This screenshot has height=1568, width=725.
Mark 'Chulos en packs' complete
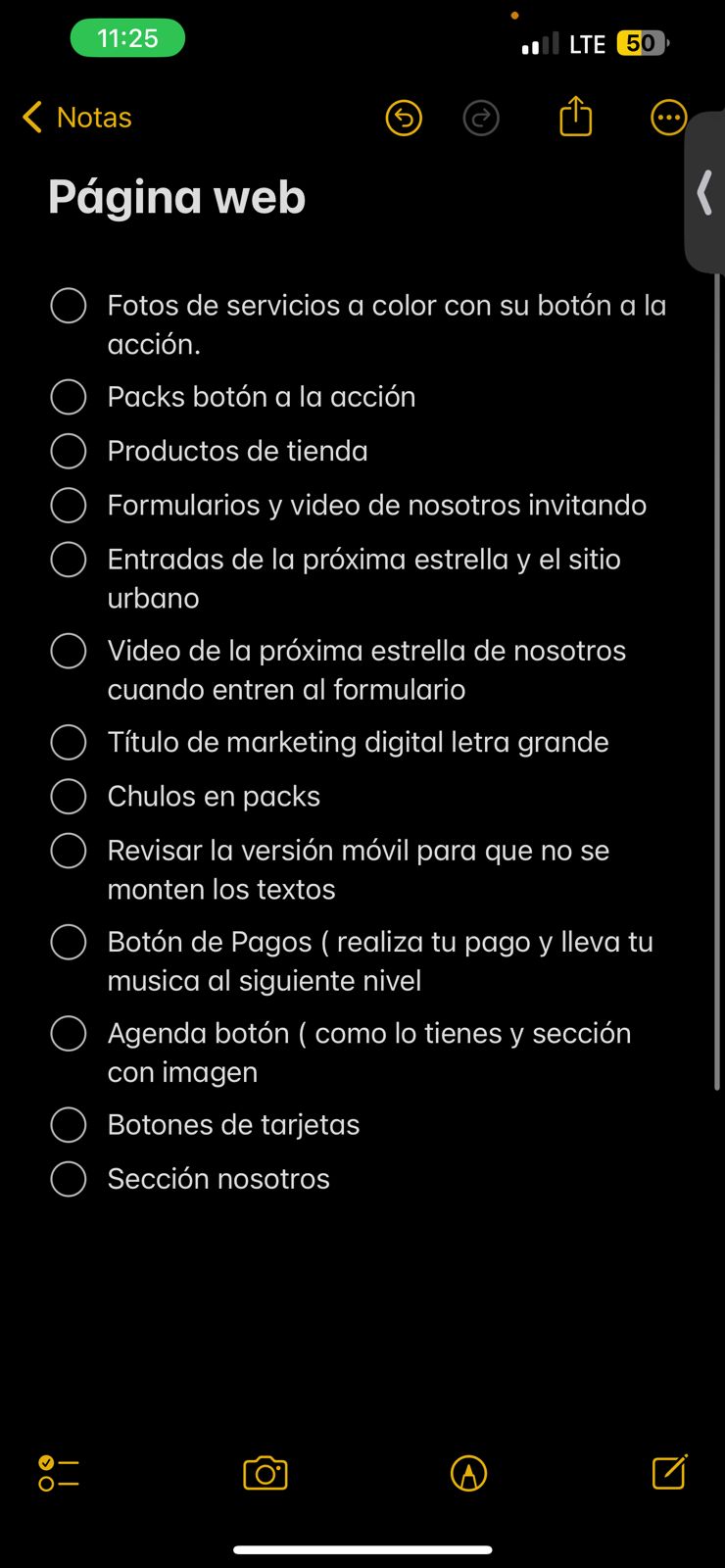pos(69,796)
